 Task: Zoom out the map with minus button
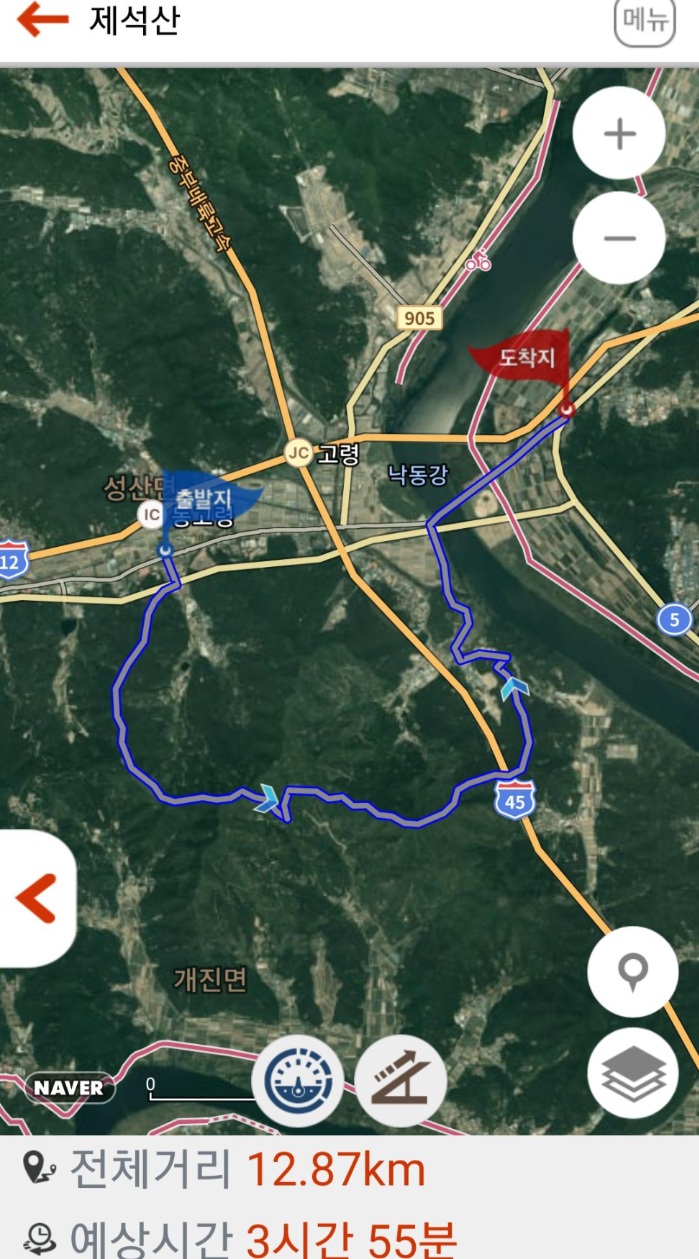click(619, 238)
